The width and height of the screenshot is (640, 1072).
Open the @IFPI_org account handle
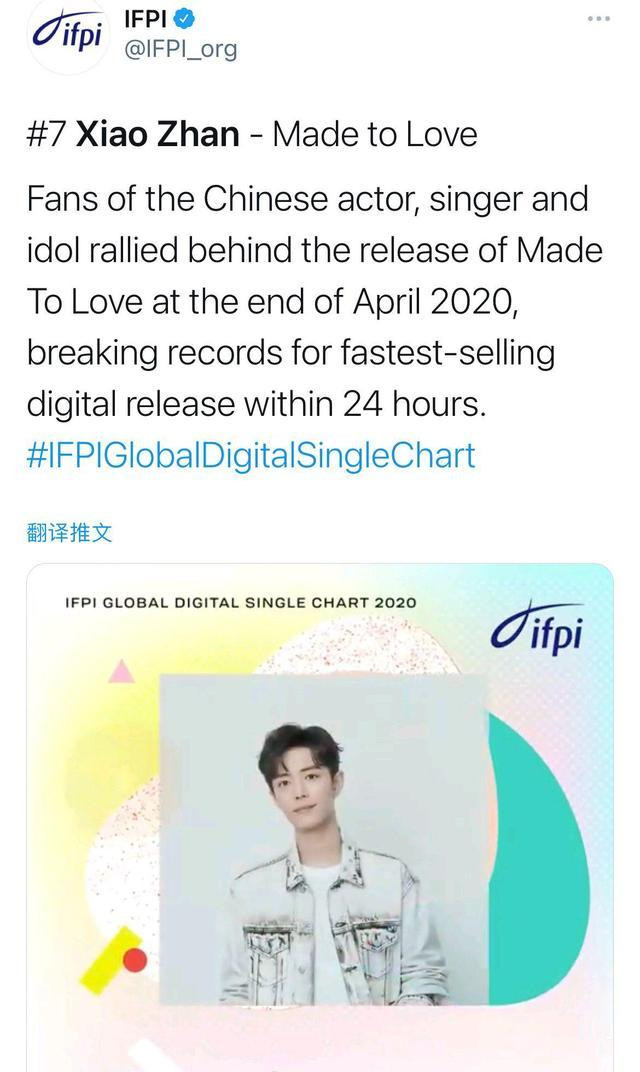tap(180, 49)
